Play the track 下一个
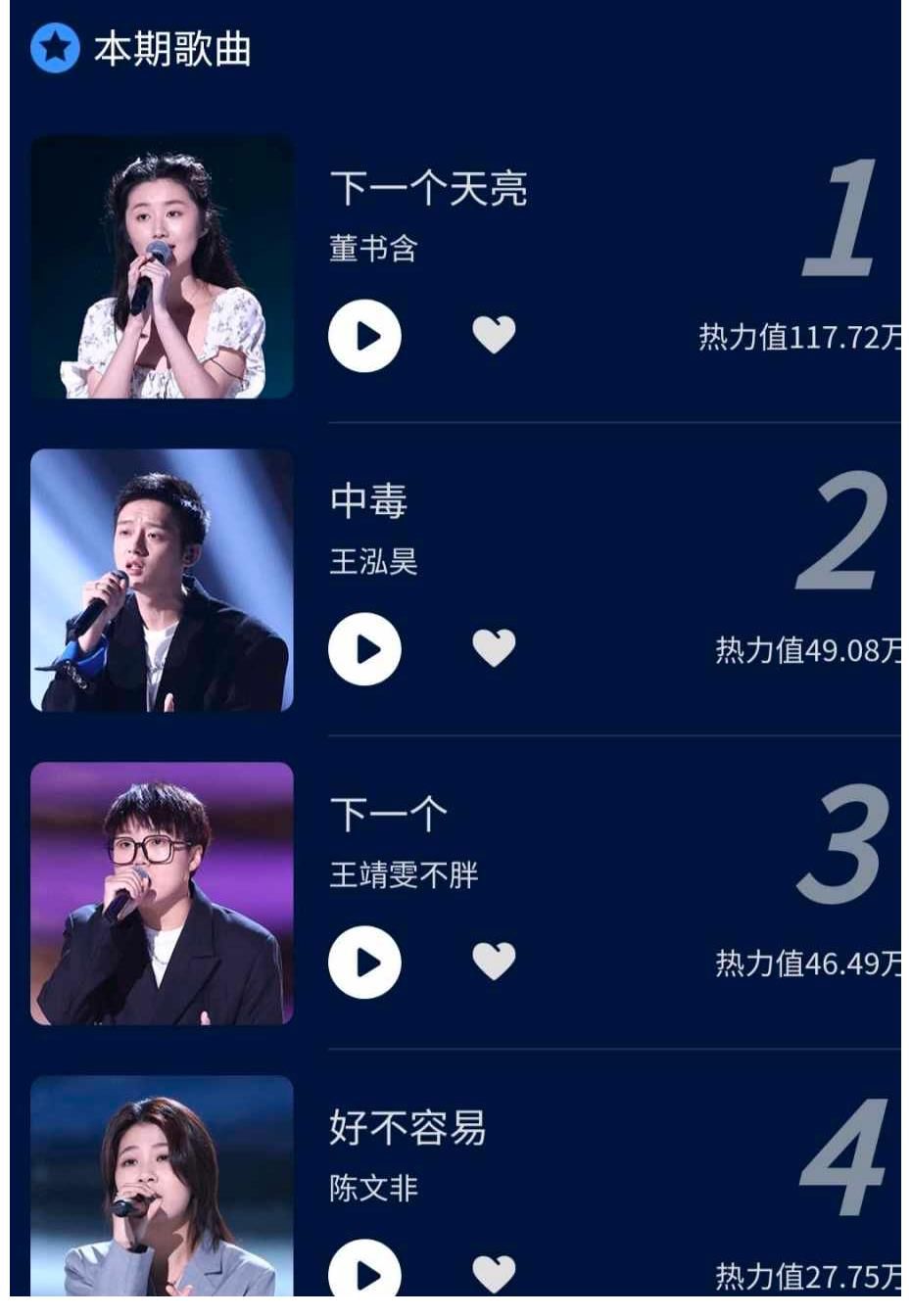Viewport: 911px width, 1316px height. click(365, 963)
